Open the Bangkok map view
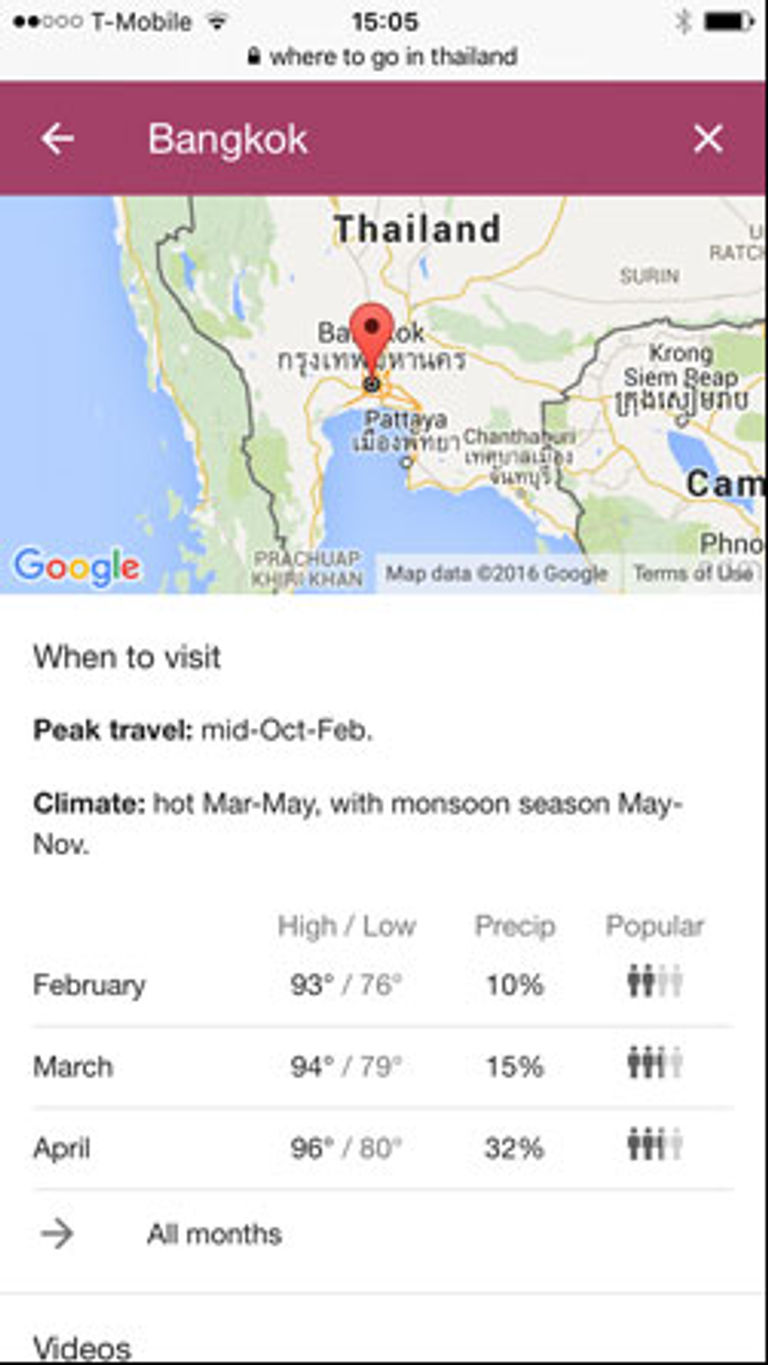 (x=383, y=394)
